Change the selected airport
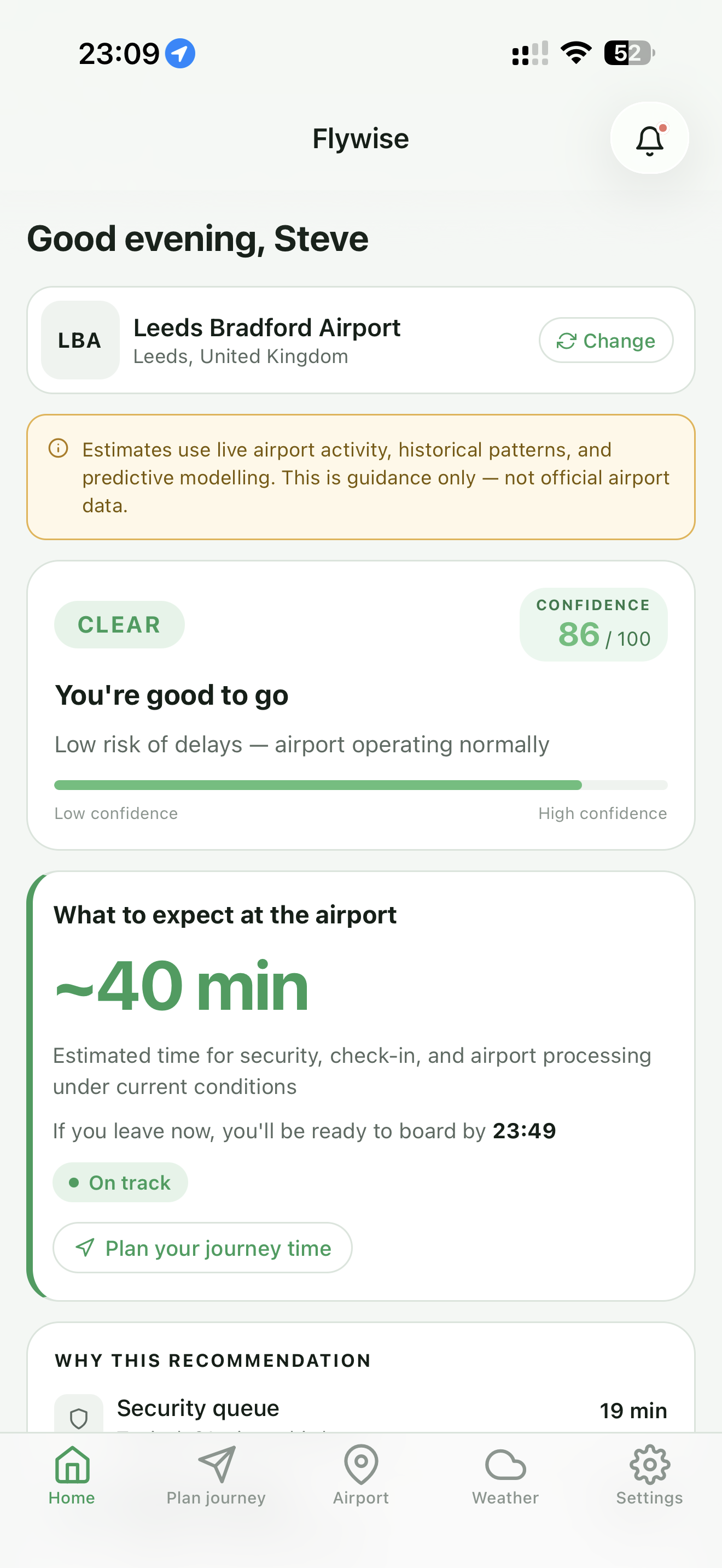 coord(605,340)
